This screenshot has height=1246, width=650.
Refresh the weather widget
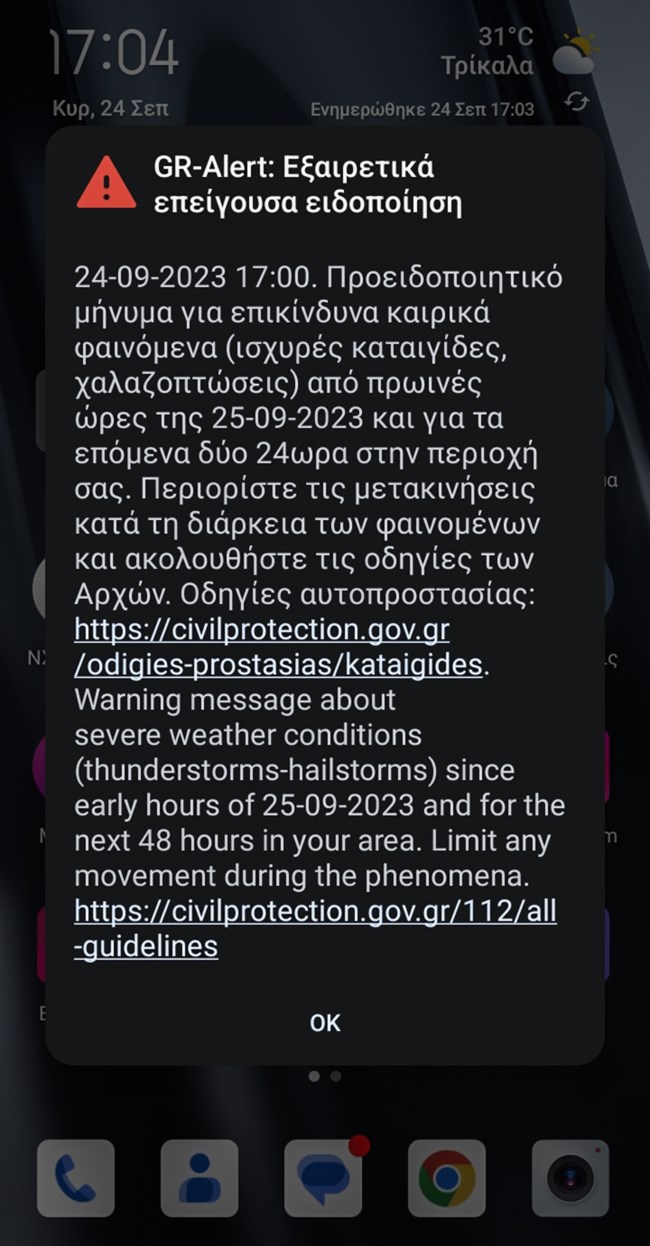[x=576, y=103]
